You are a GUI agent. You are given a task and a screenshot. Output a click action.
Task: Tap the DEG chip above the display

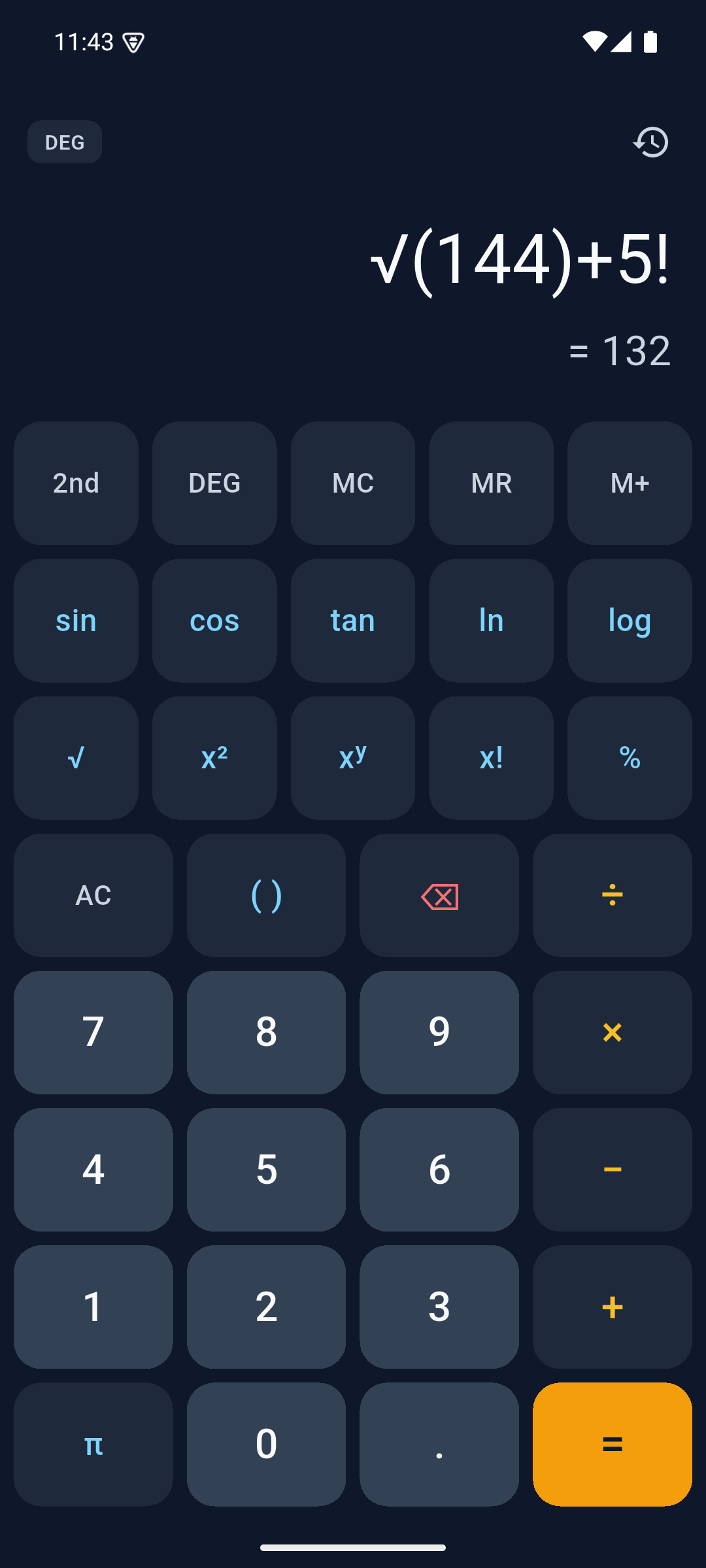click(65, 142)
